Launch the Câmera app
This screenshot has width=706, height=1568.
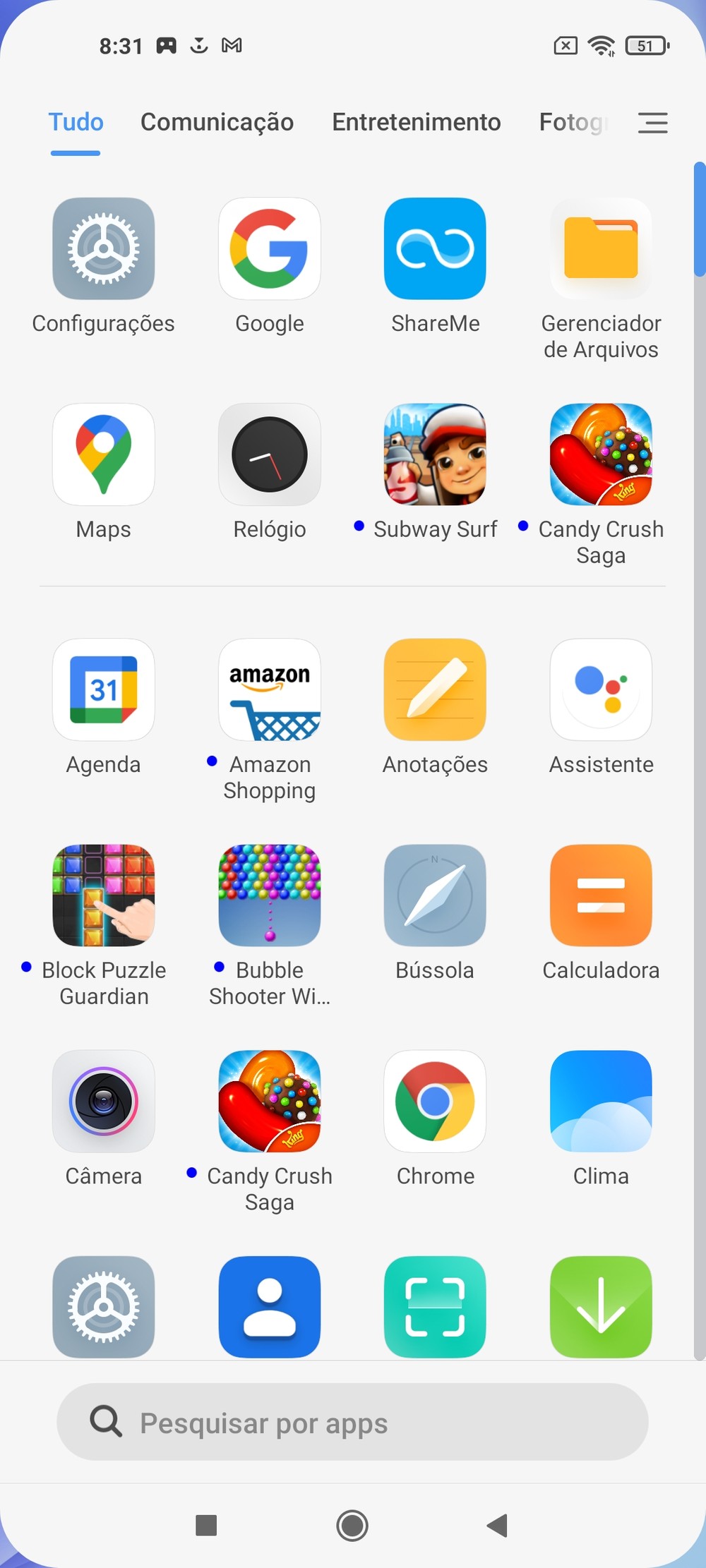coord(104,1101)
